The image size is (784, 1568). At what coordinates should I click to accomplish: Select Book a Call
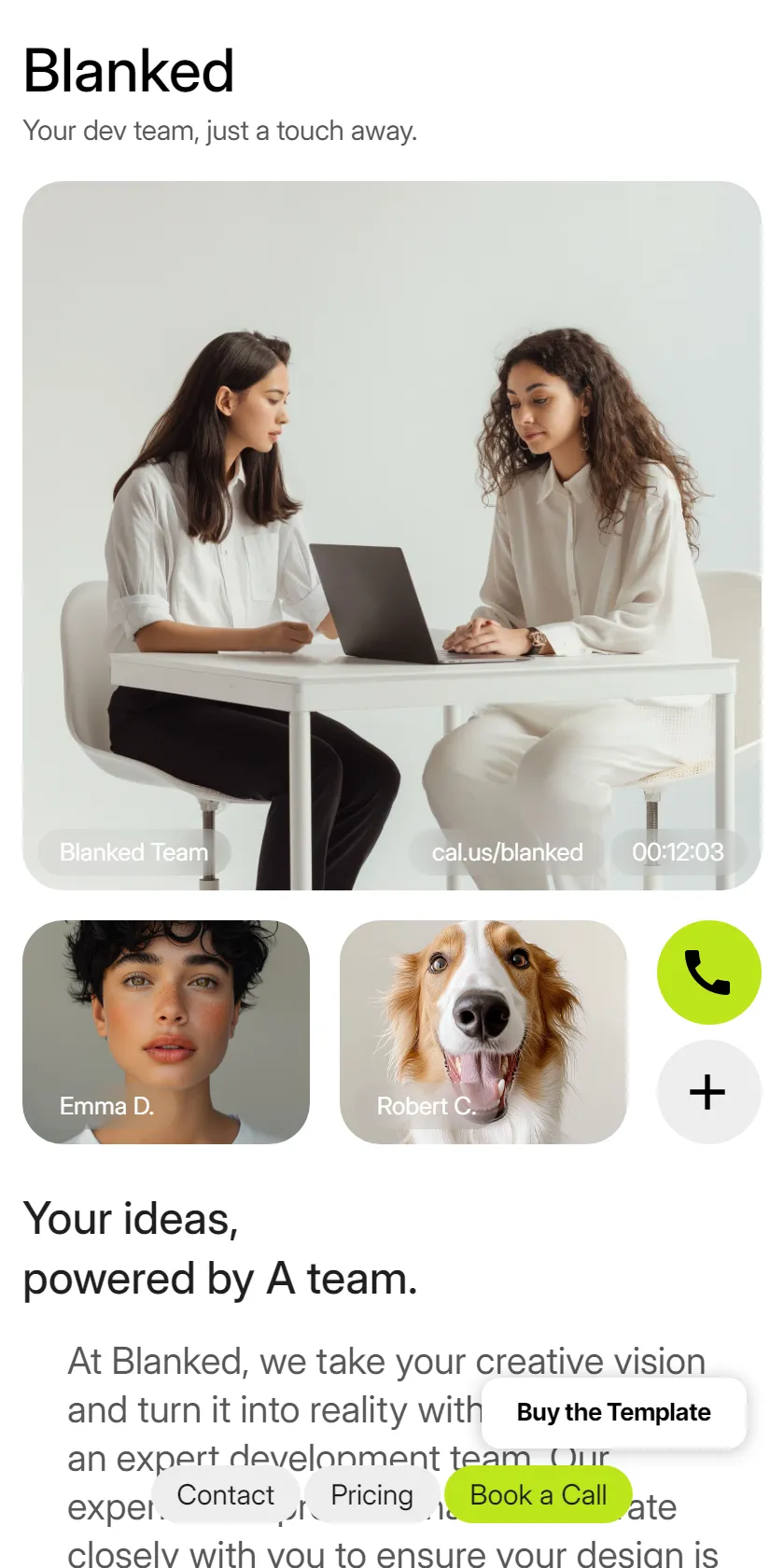pyautogui.click(x=539, y=1495)
